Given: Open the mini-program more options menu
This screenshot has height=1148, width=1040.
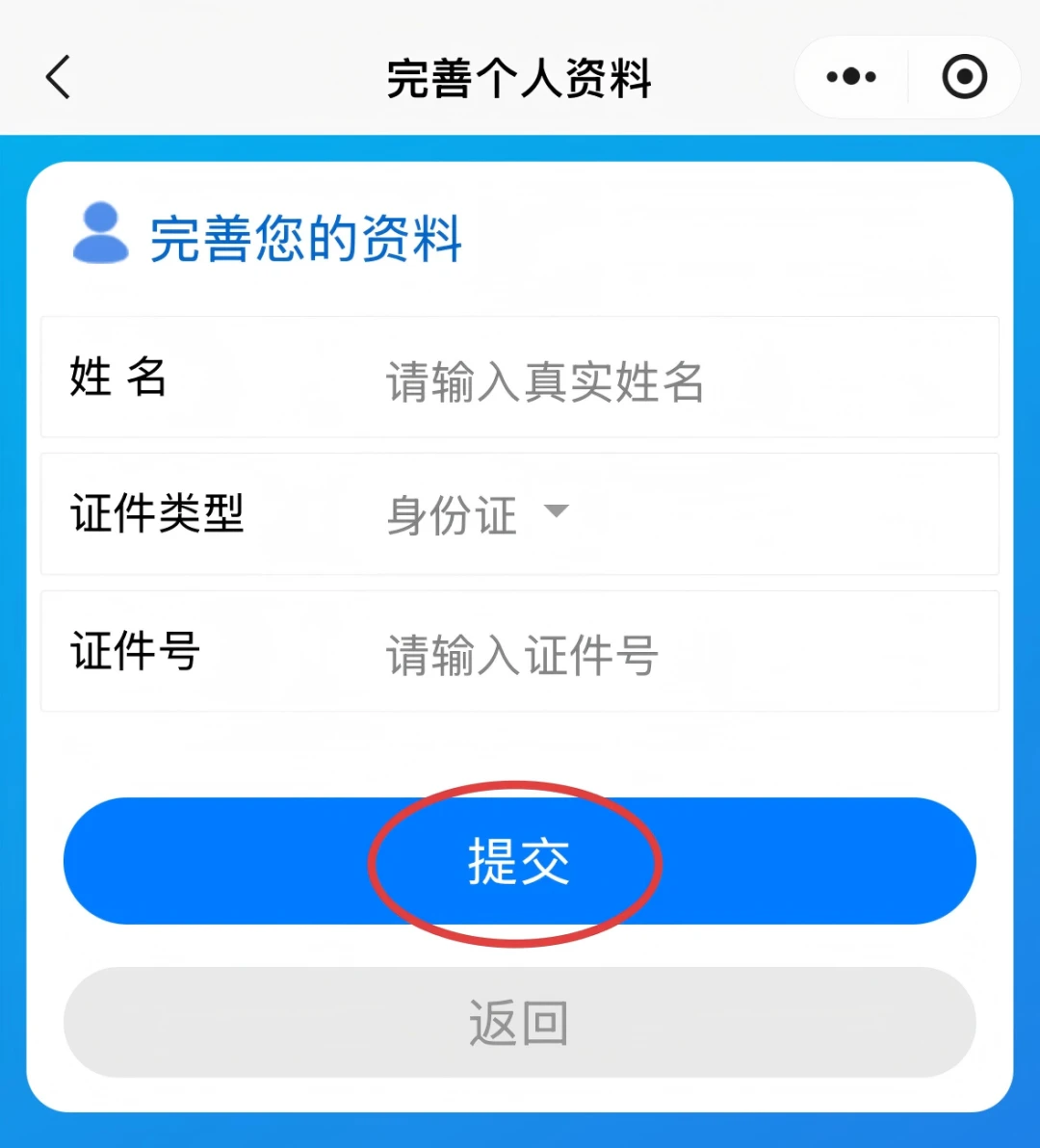Looking at the screenshot, I should tap(851, 76).
